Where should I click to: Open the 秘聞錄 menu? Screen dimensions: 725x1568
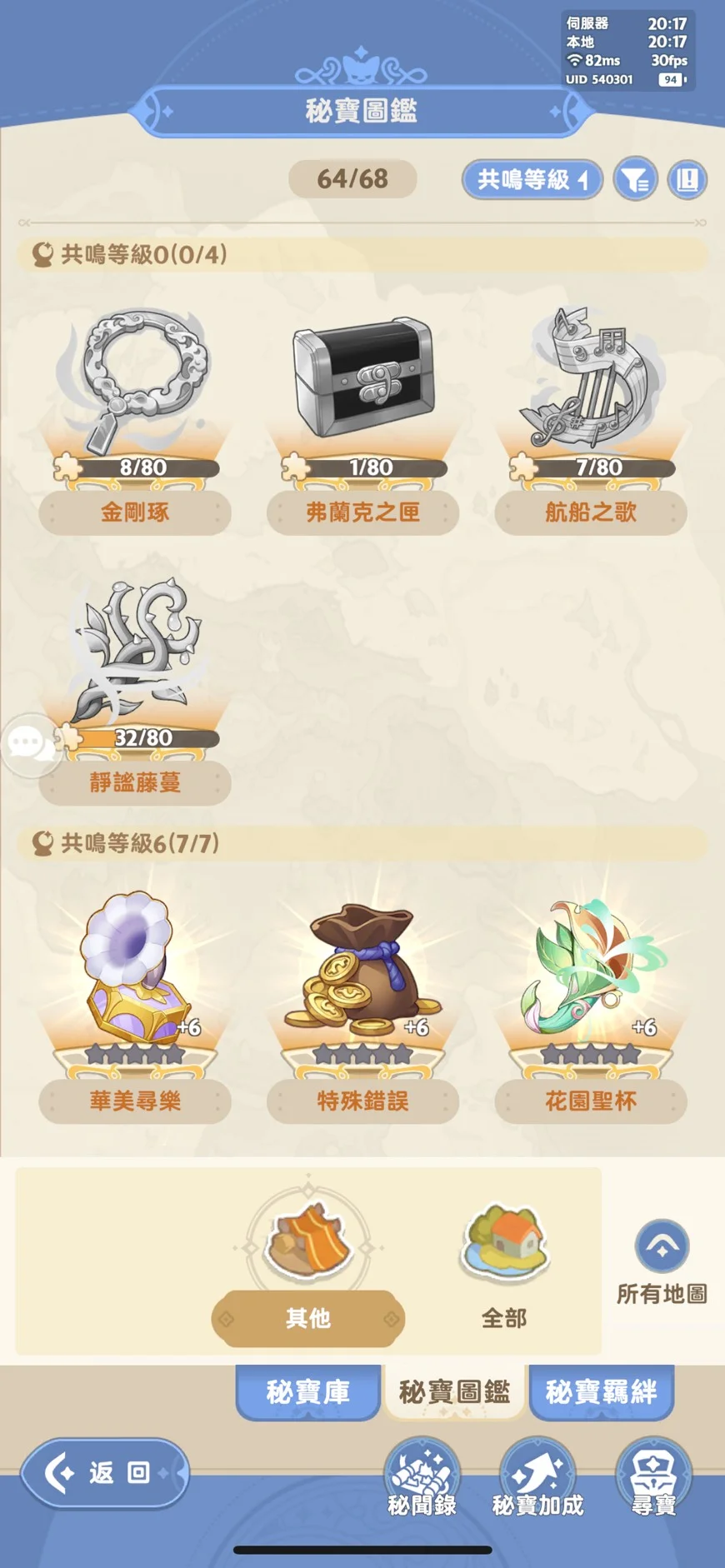[422, 1477]
